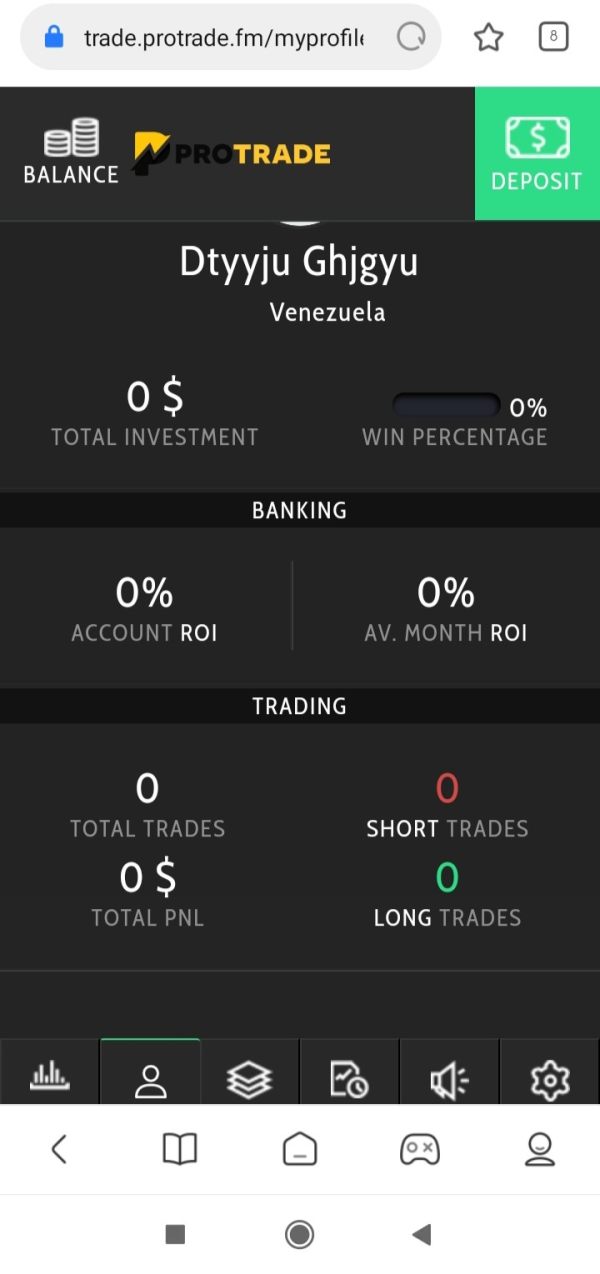Reload the page with refresh icon
The width and height of the screenshot is (600, 1274).
tap(411, 38)
